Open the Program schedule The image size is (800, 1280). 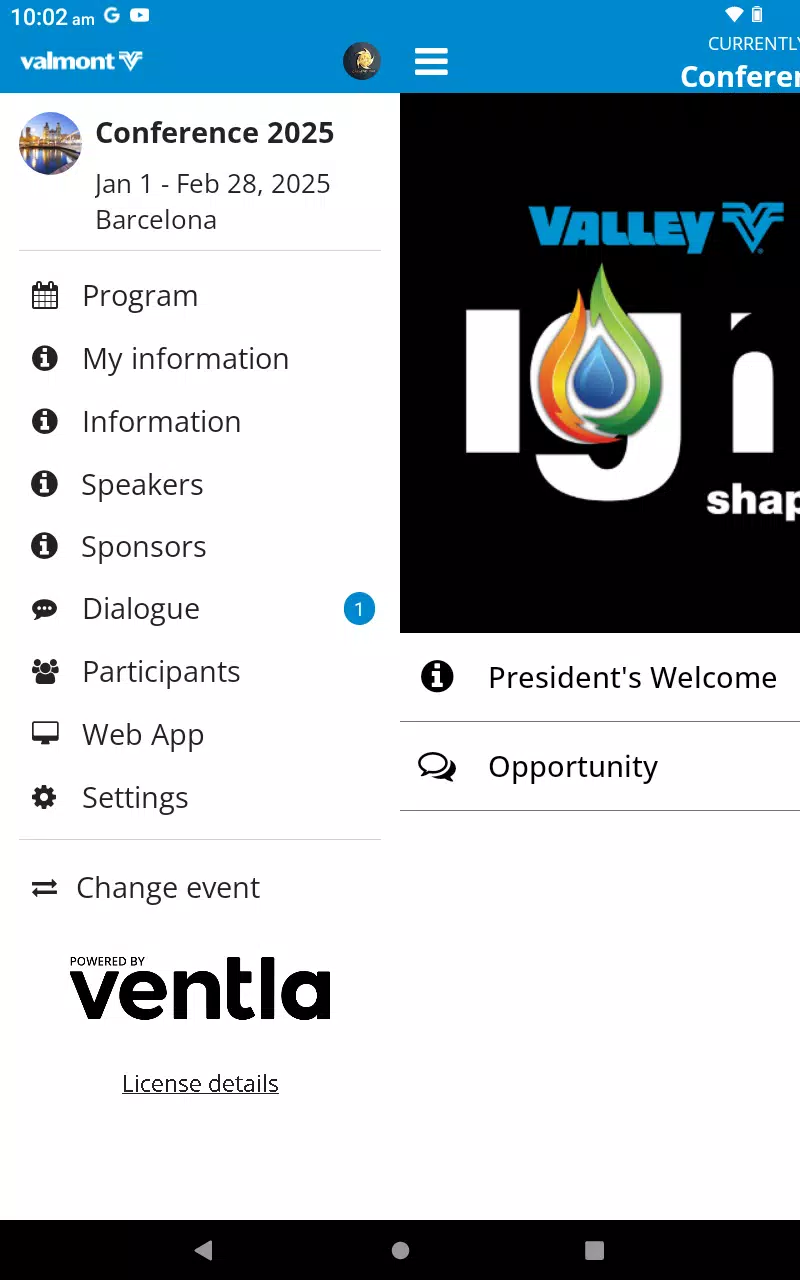point(140,296)
